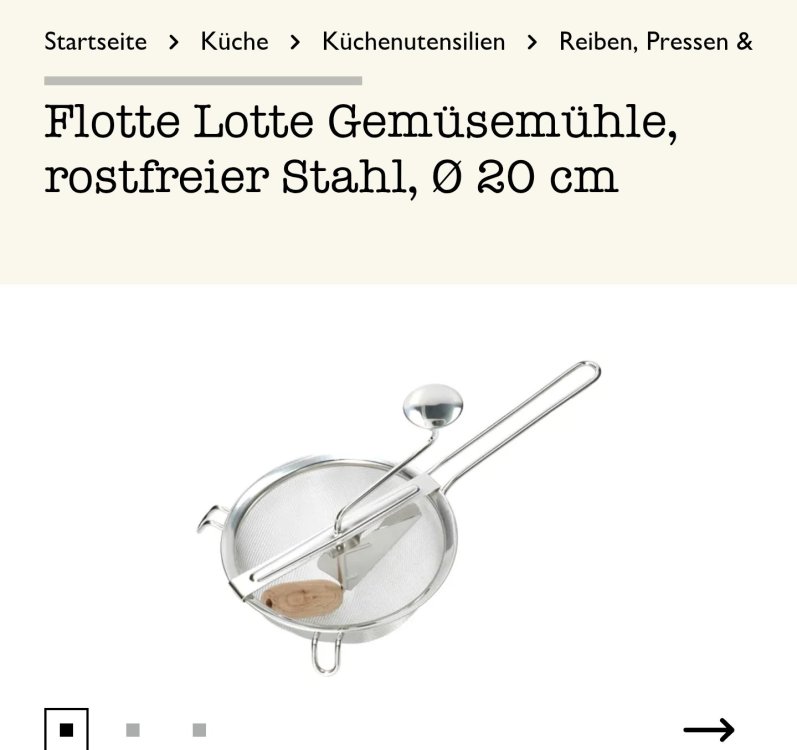
Task: Go to the Küche breadcrumb category
Action: click(234, 42)
